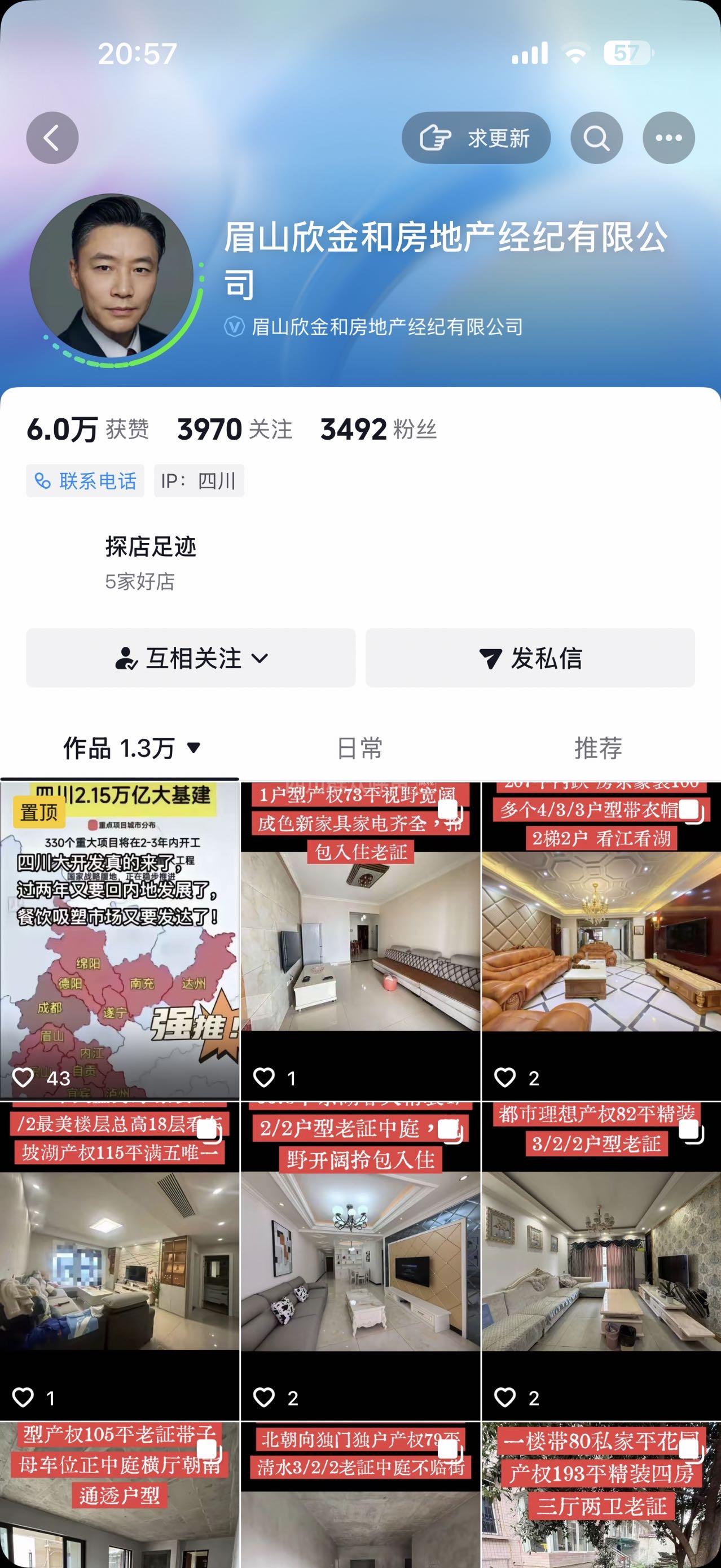Open the 1户型产权73平 listing post
The image size is (721, 1568).
coord(360,941)
